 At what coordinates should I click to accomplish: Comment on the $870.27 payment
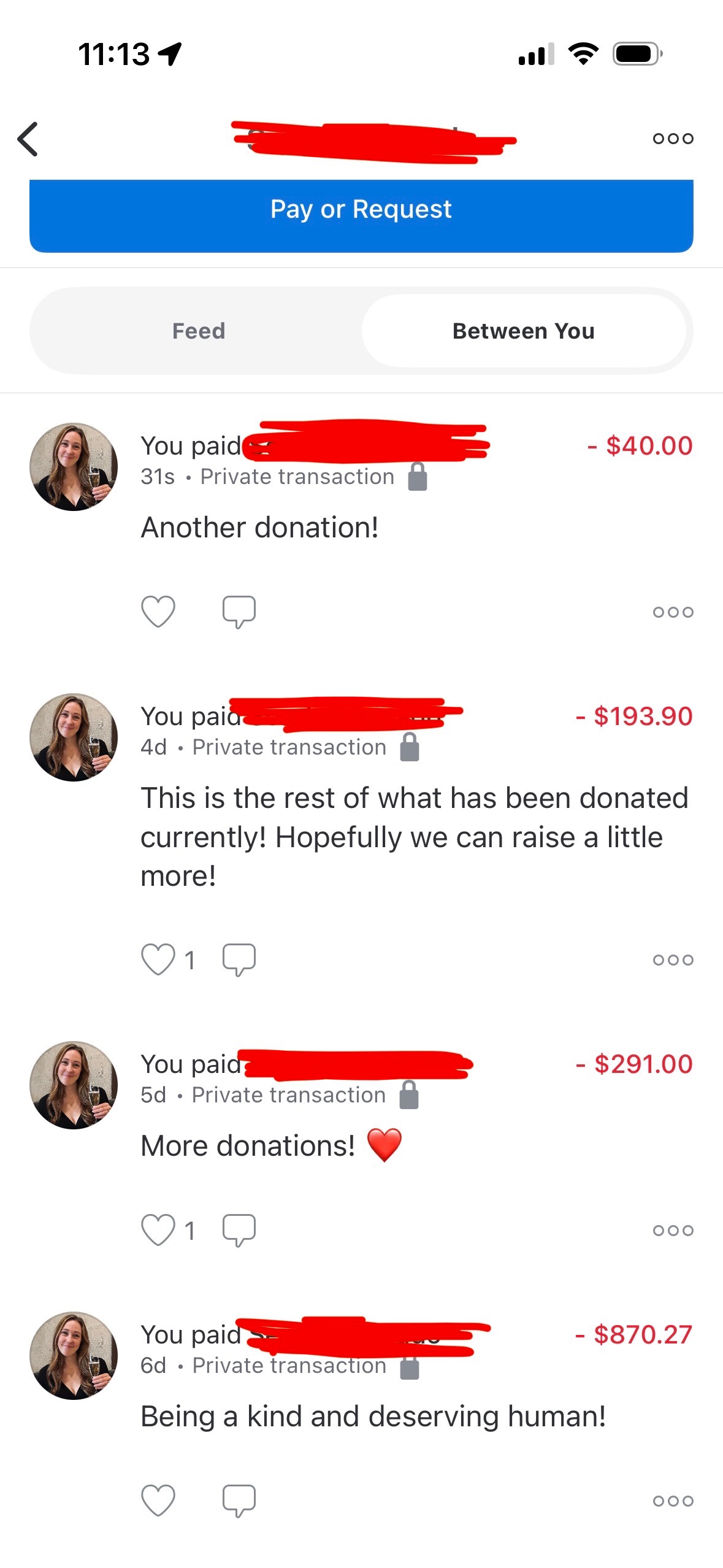[x=239, y=1501]
